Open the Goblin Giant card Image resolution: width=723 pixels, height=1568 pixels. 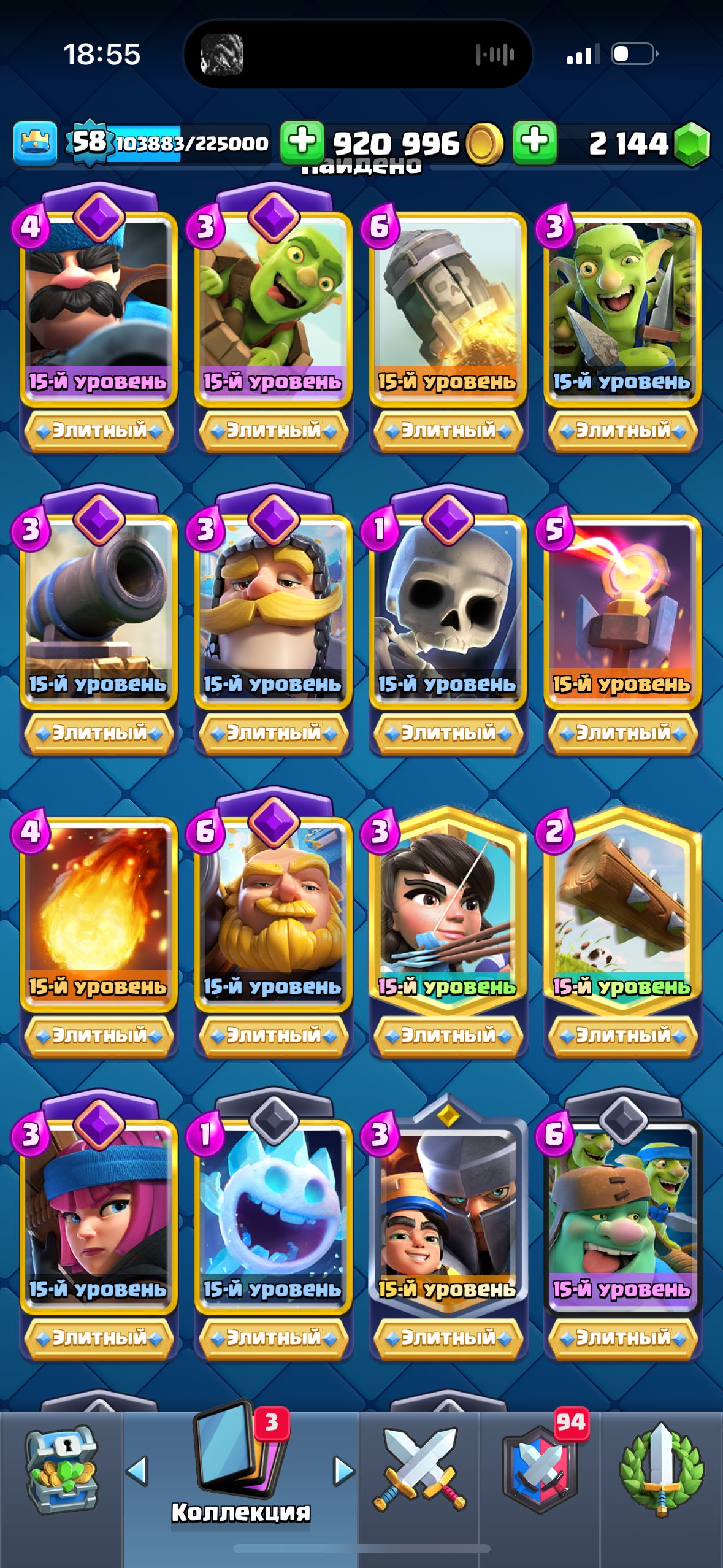(622, 1226)
